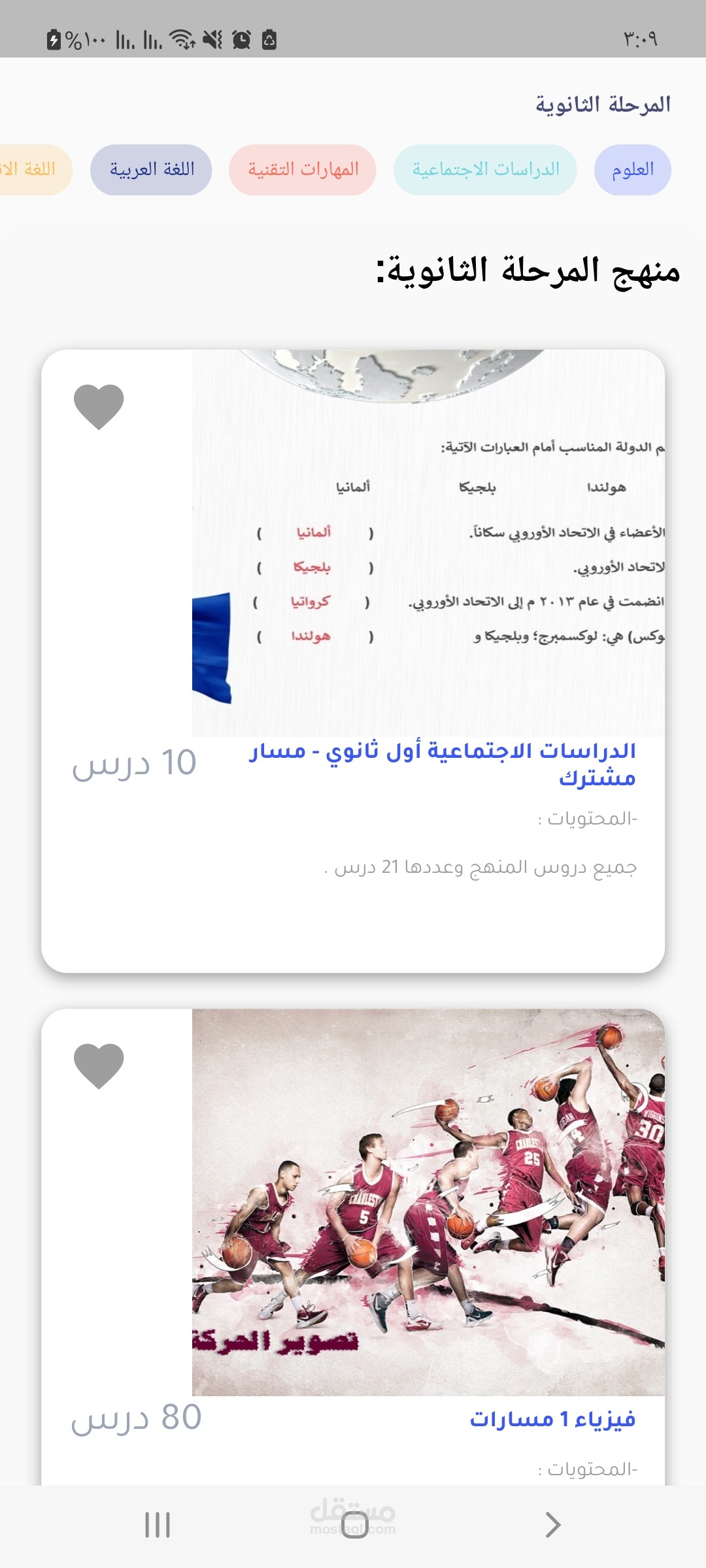
Task: Tap the partially visible orange language chip
Action: point(31,170)
